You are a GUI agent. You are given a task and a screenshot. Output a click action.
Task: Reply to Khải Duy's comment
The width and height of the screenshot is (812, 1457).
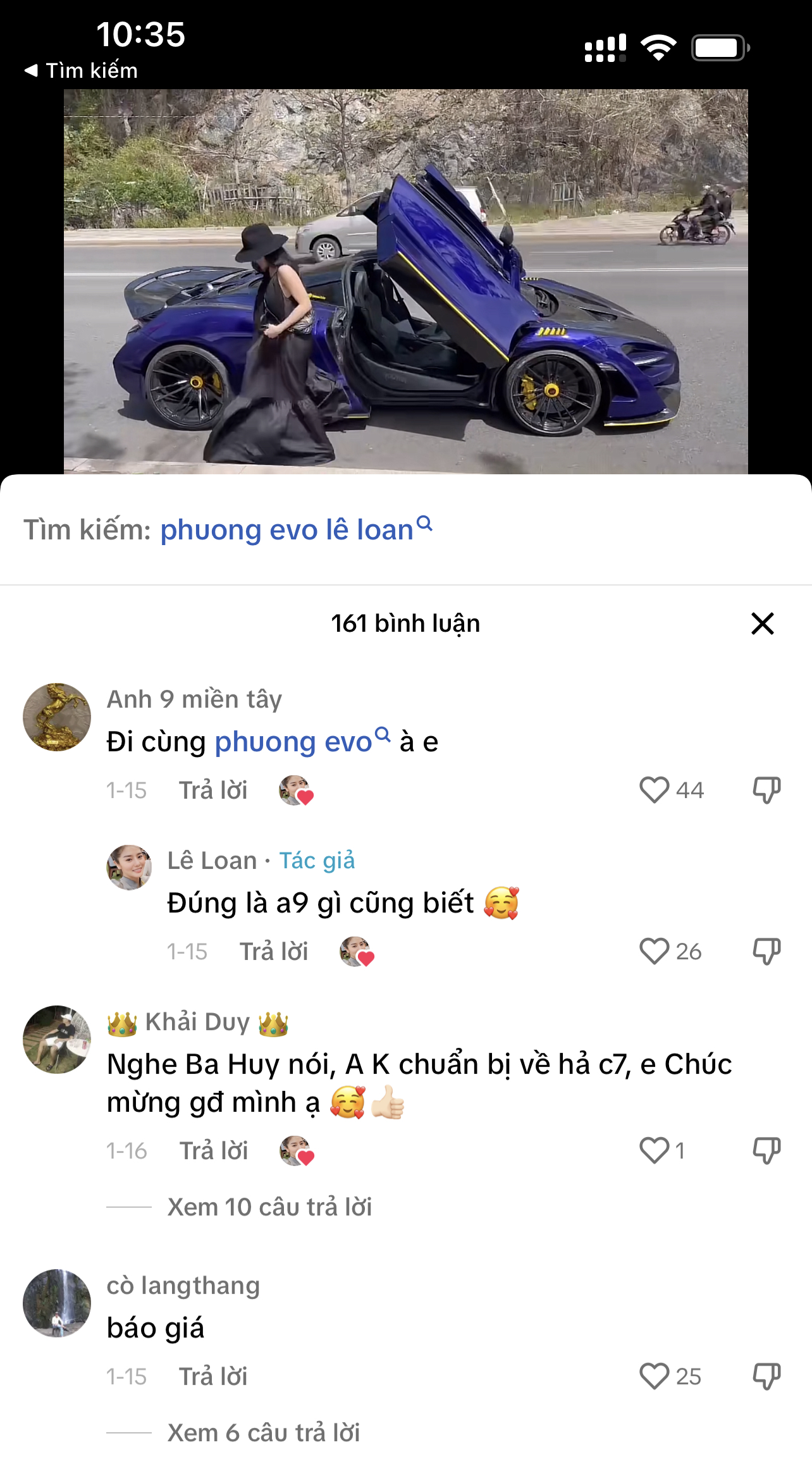[x=214, y=1151]
